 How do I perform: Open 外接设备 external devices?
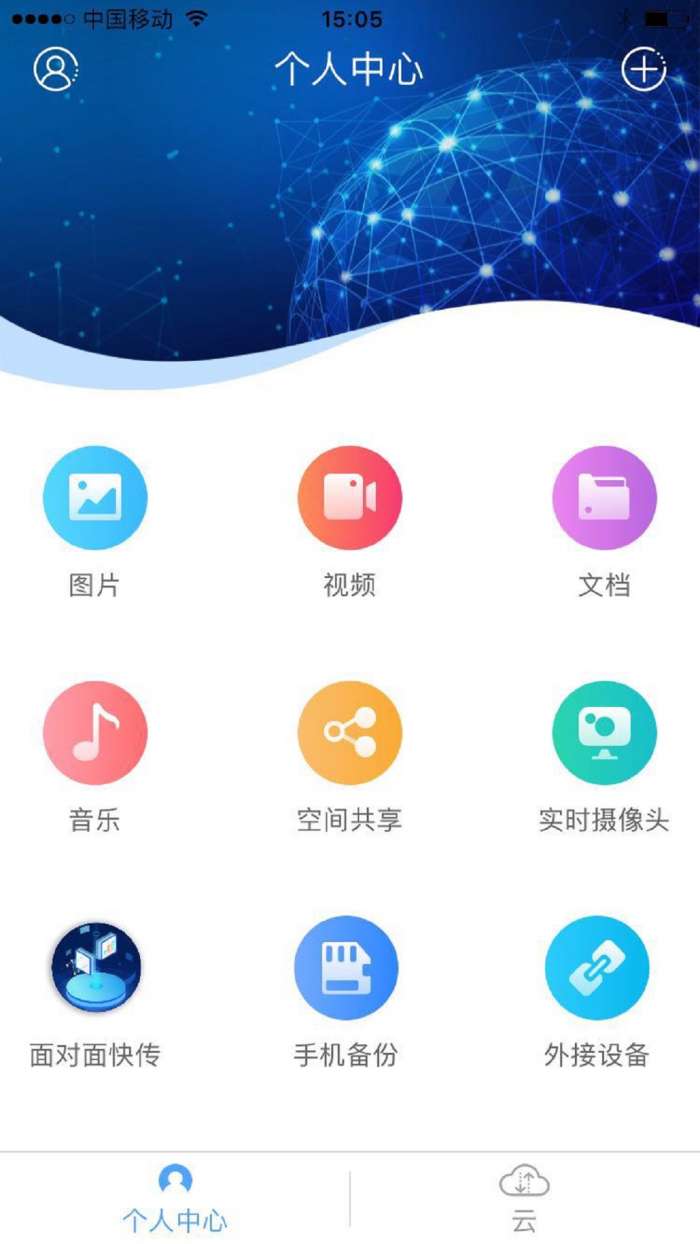(597, 967)
